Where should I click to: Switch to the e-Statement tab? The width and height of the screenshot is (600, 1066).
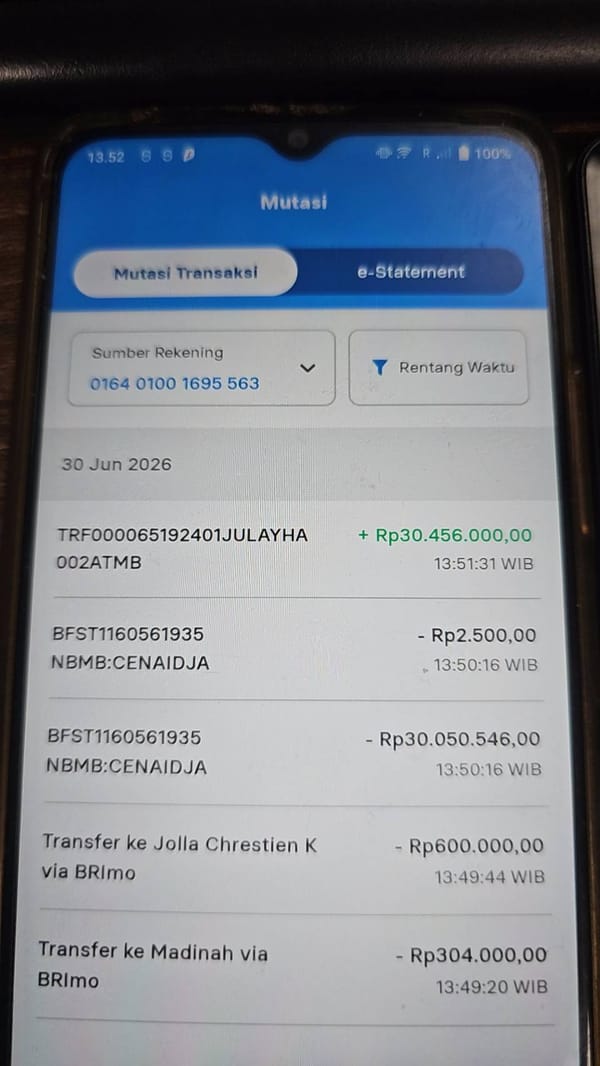(x=411, y=272)
